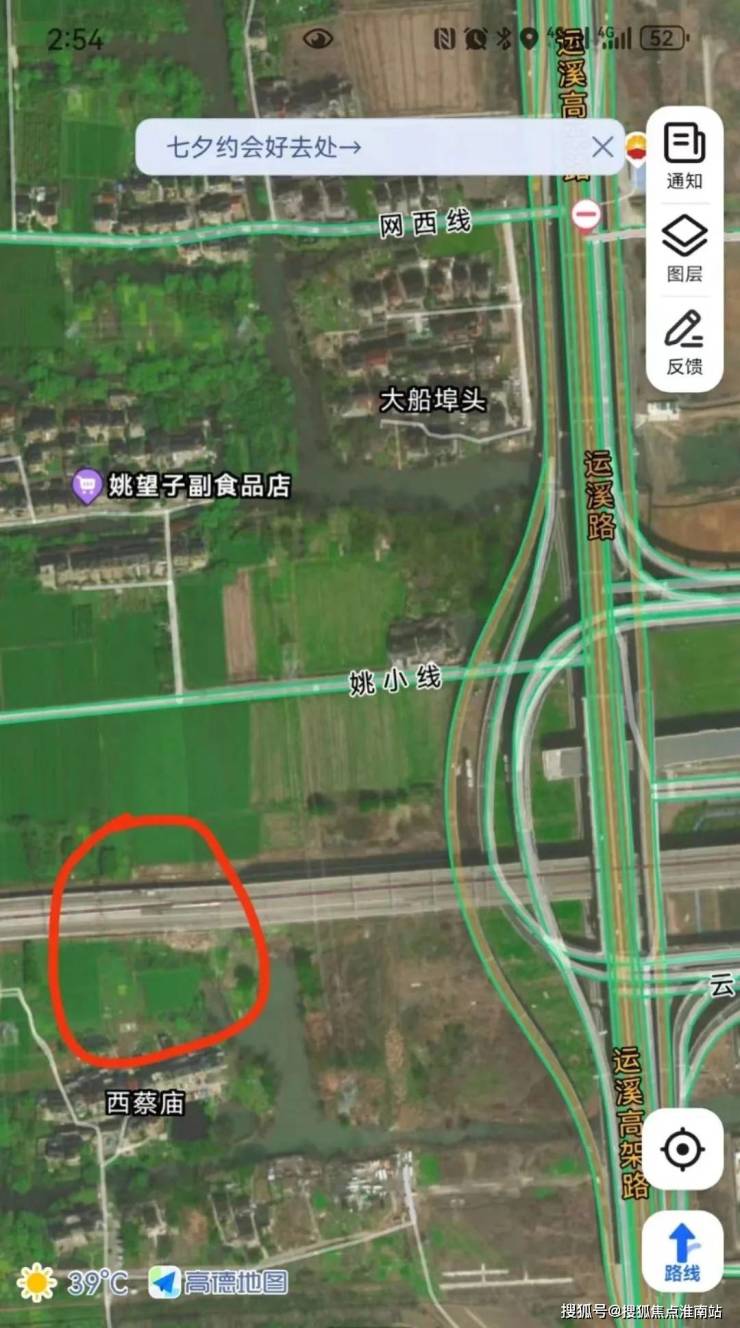Dismiss the 七夕约会好去处 banner
740x1328 pixels.
[x=602, y=148]
